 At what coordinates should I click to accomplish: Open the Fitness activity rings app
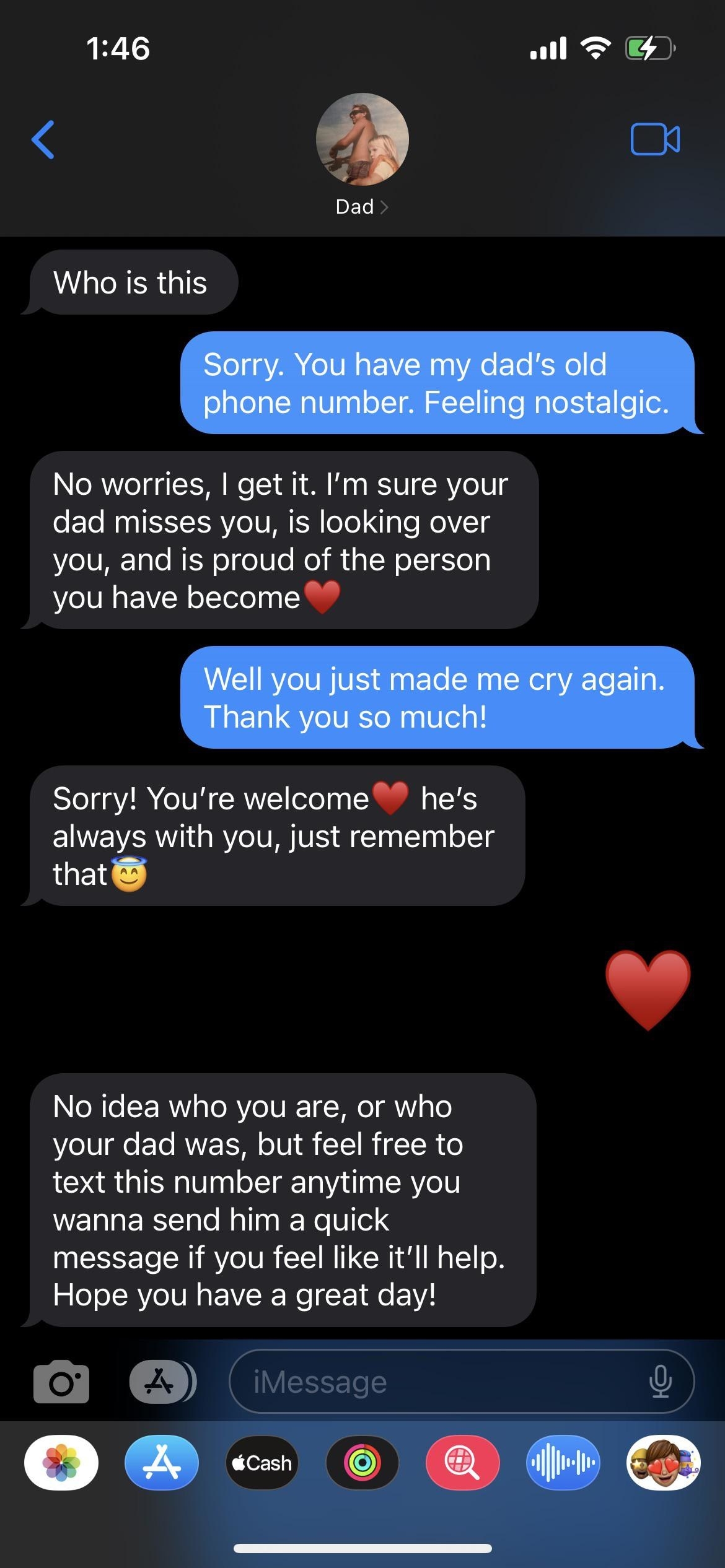click(x=362, y=1463)
